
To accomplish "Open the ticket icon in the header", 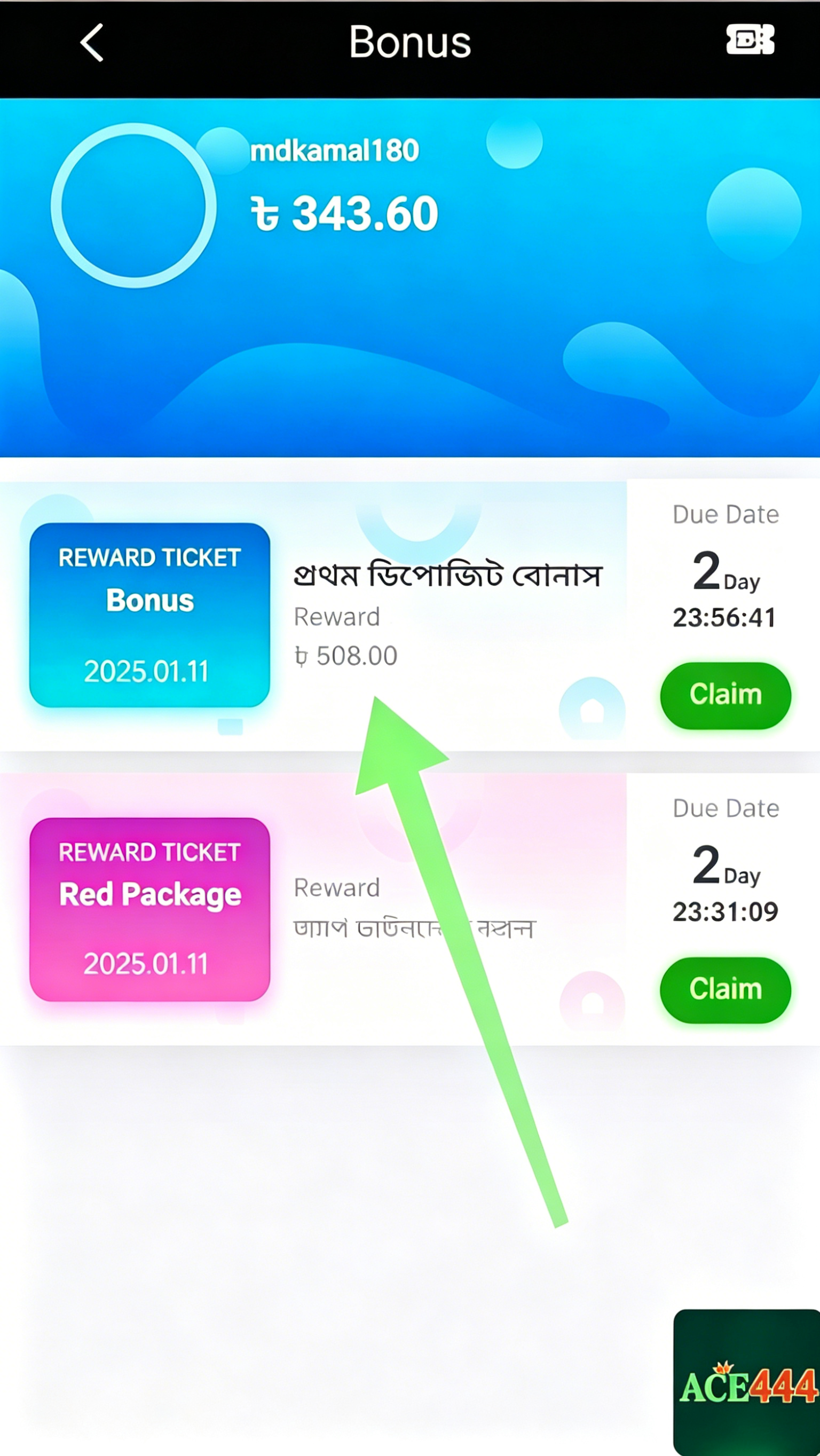I will [x=750, y=39].
